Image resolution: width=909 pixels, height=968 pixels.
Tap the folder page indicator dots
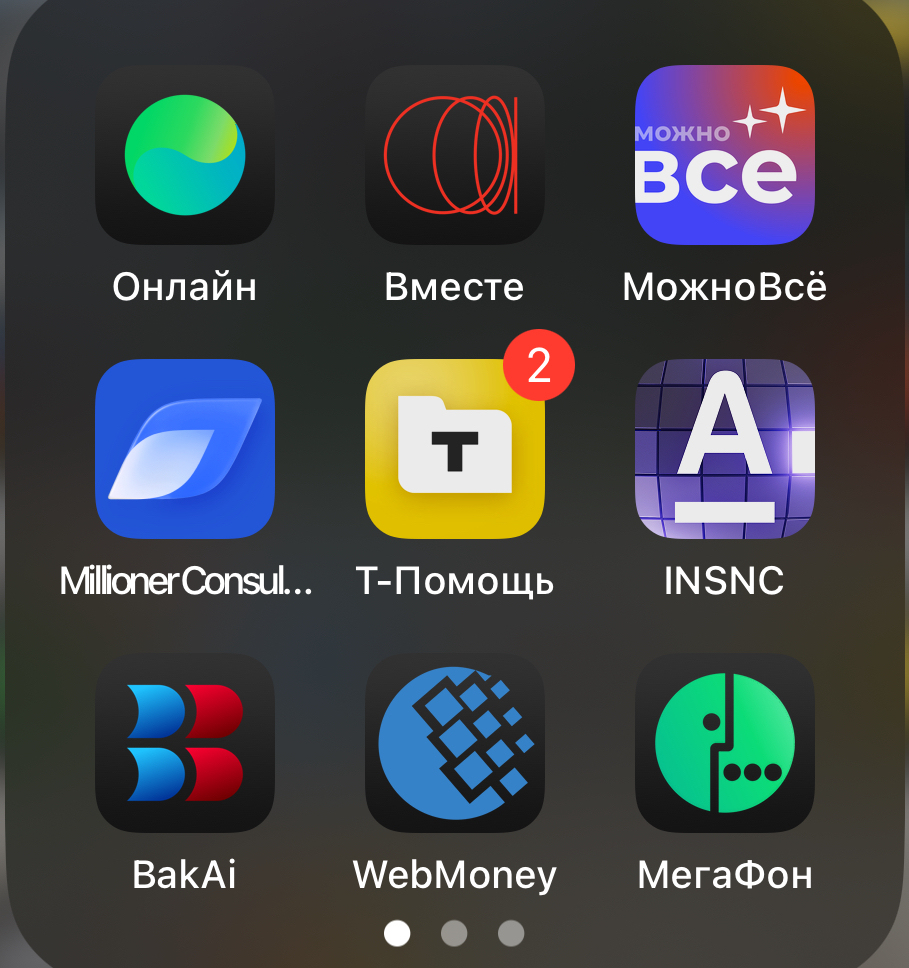(x=454, y=934)
